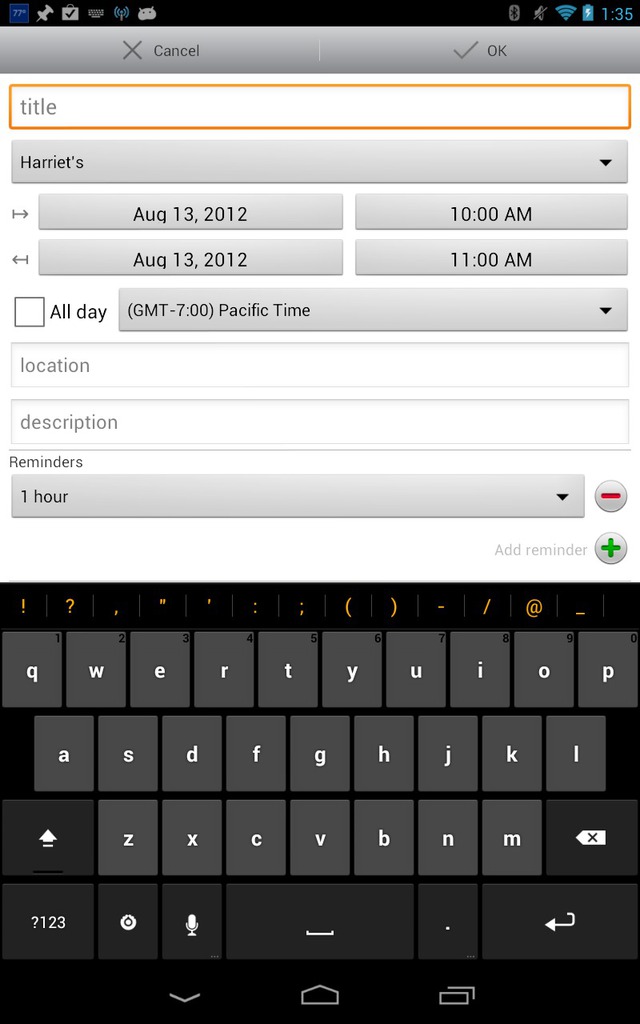This screenshot has height=1024, width=640.
Task: Confirm the event with OK
Action: pos(480,50)
